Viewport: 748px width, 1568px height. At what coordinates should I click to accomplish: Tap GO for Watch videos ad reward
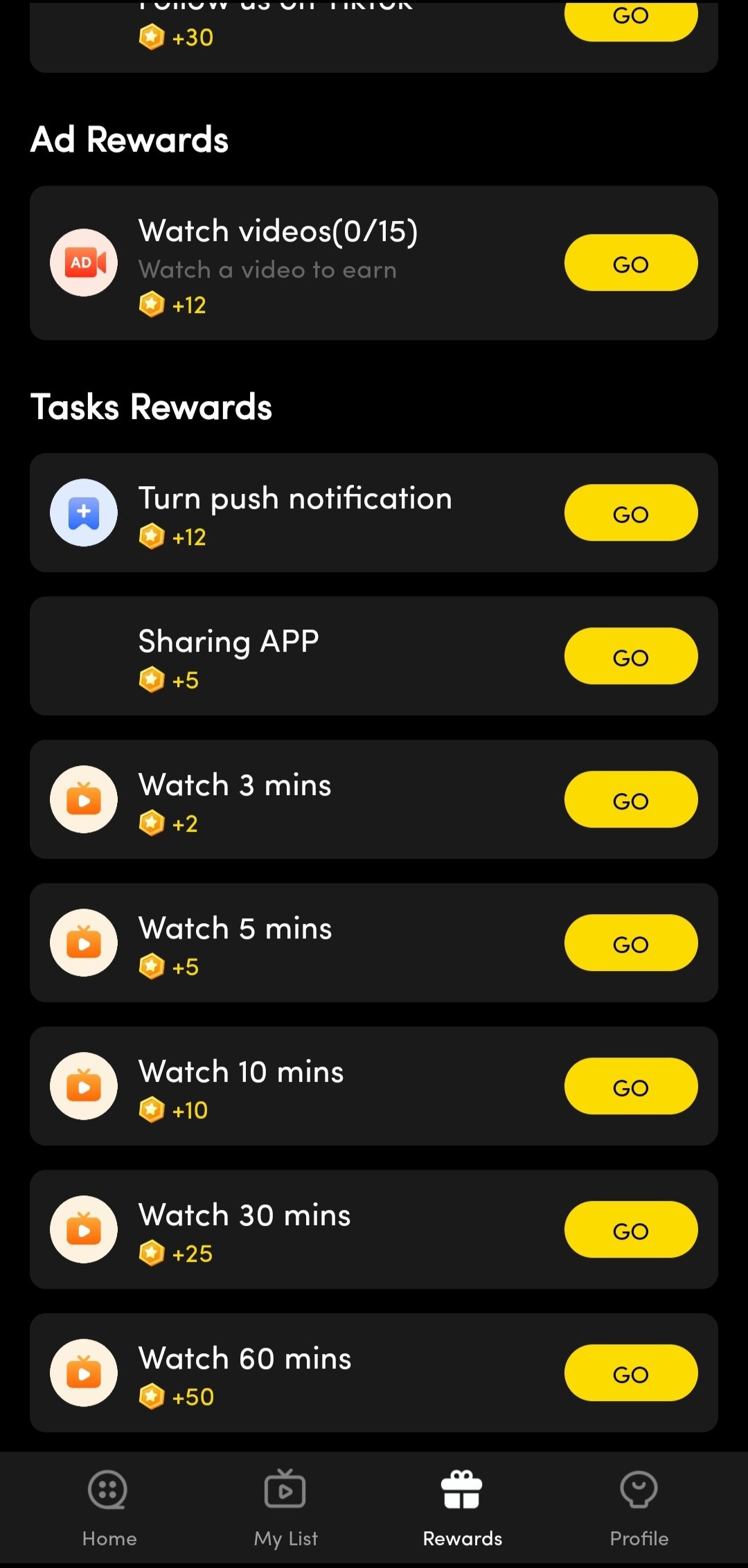(630, 263)
